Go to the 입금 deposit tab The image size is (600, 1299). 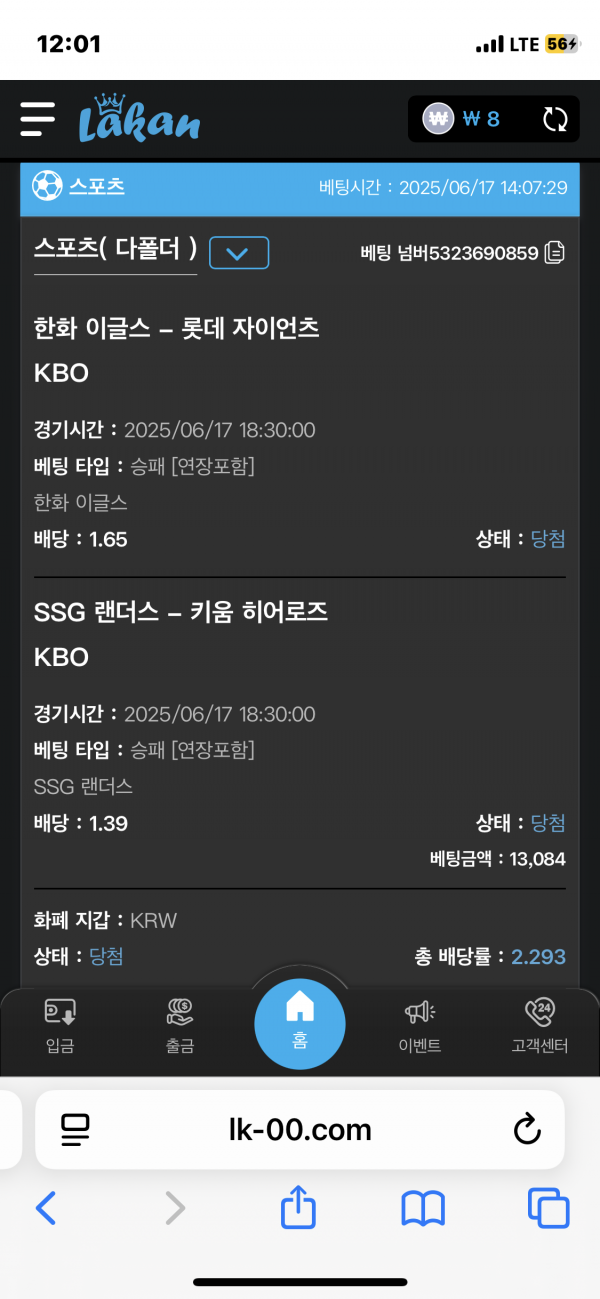pyautogui.click(x=60, y=1027)
